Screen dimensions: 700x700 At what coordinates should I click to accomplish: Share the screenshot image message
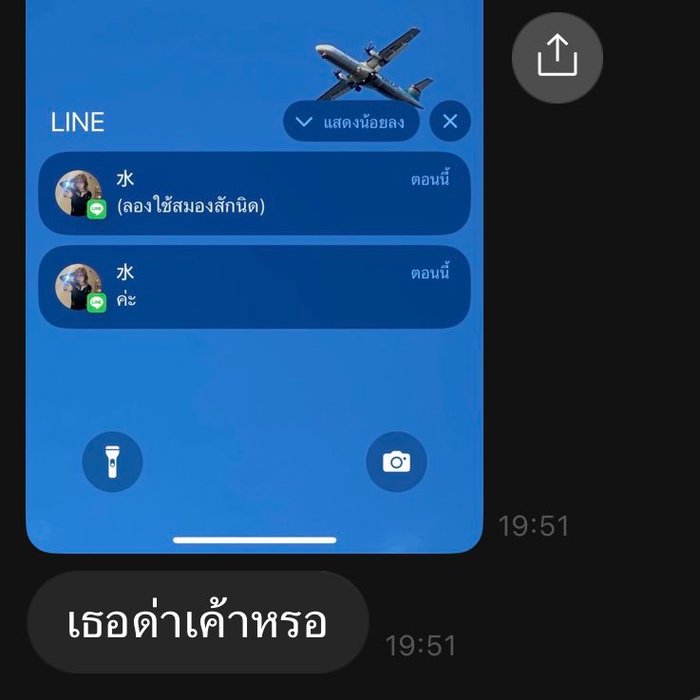coord(557,57)
